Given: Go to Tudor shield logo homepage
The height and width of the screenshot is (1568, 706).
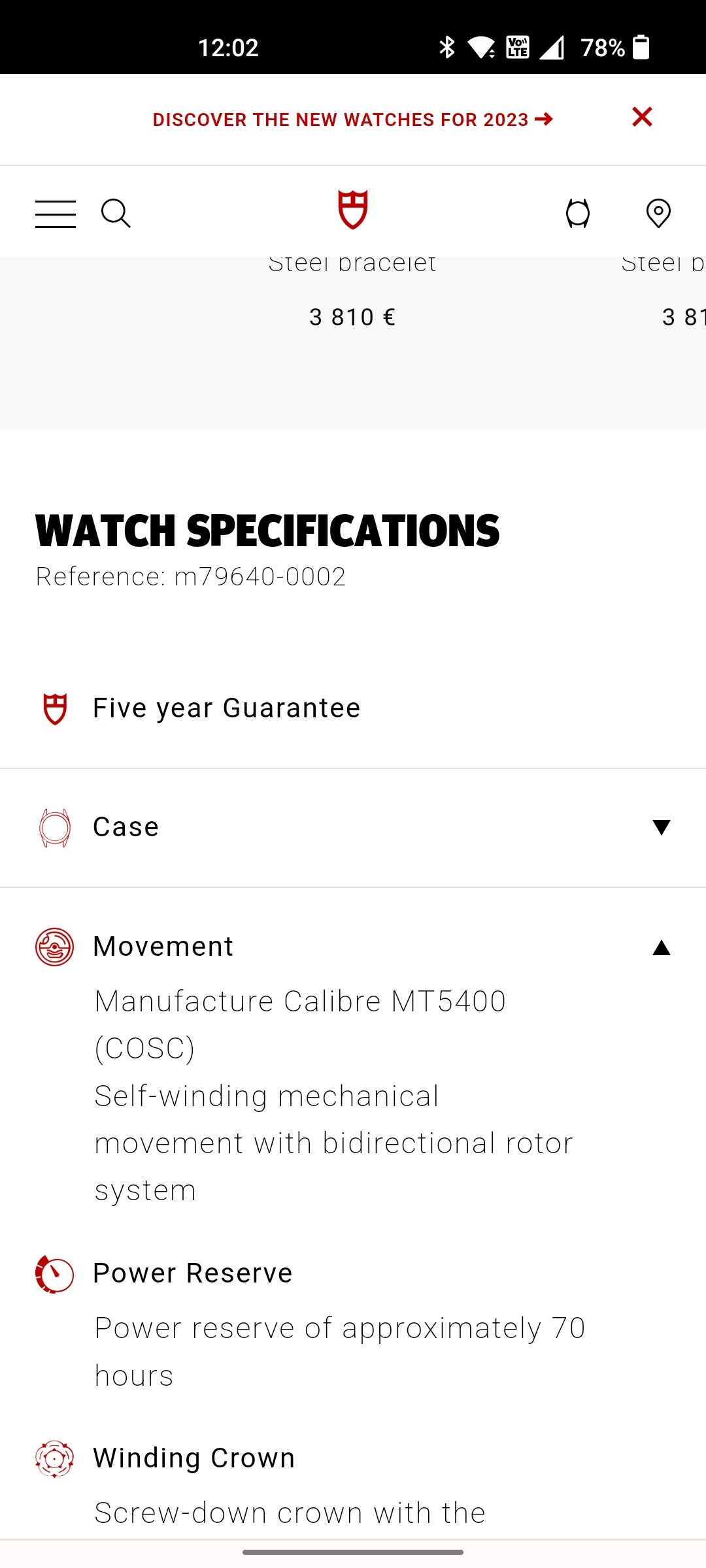Looking at the screenshot, I should (x=353, y=210).
